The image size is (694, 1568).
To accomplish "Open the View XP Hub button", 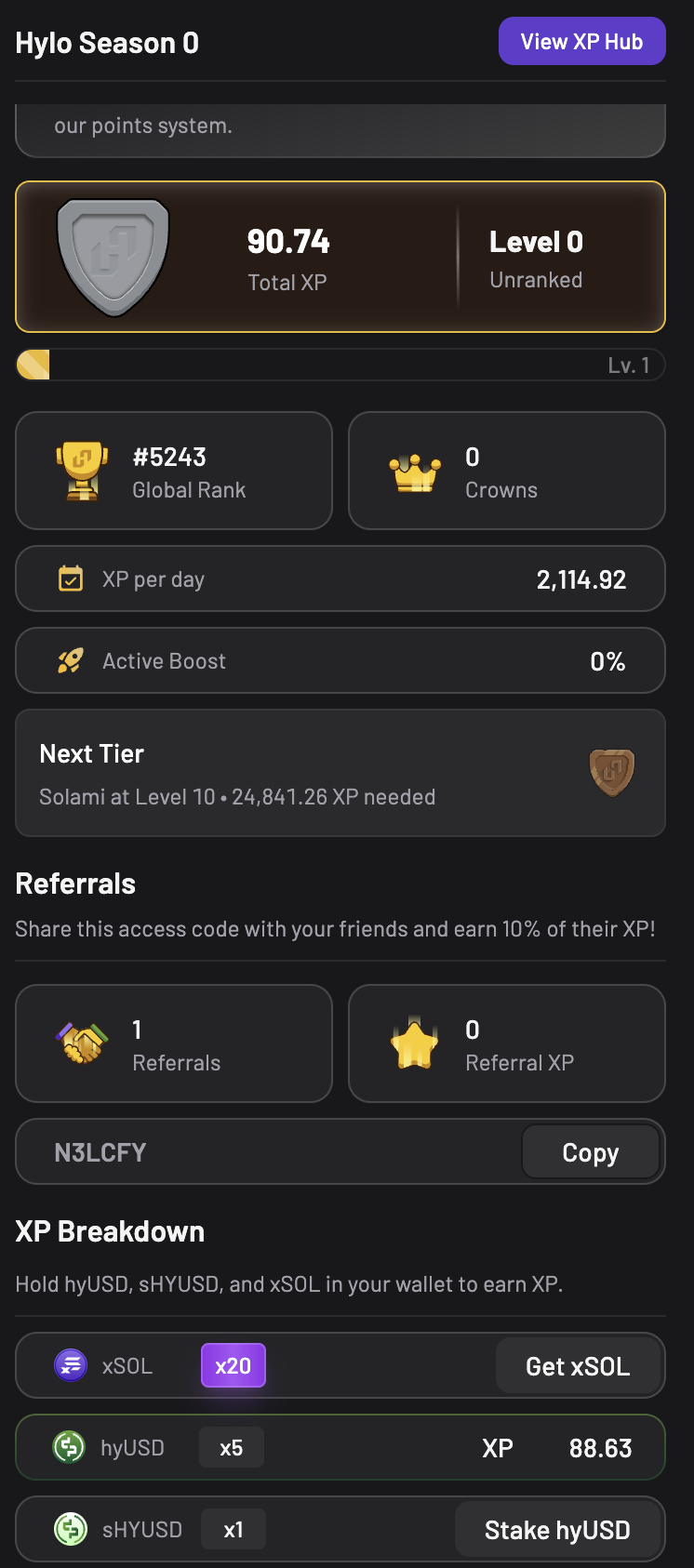I will (x=581, y=42).
